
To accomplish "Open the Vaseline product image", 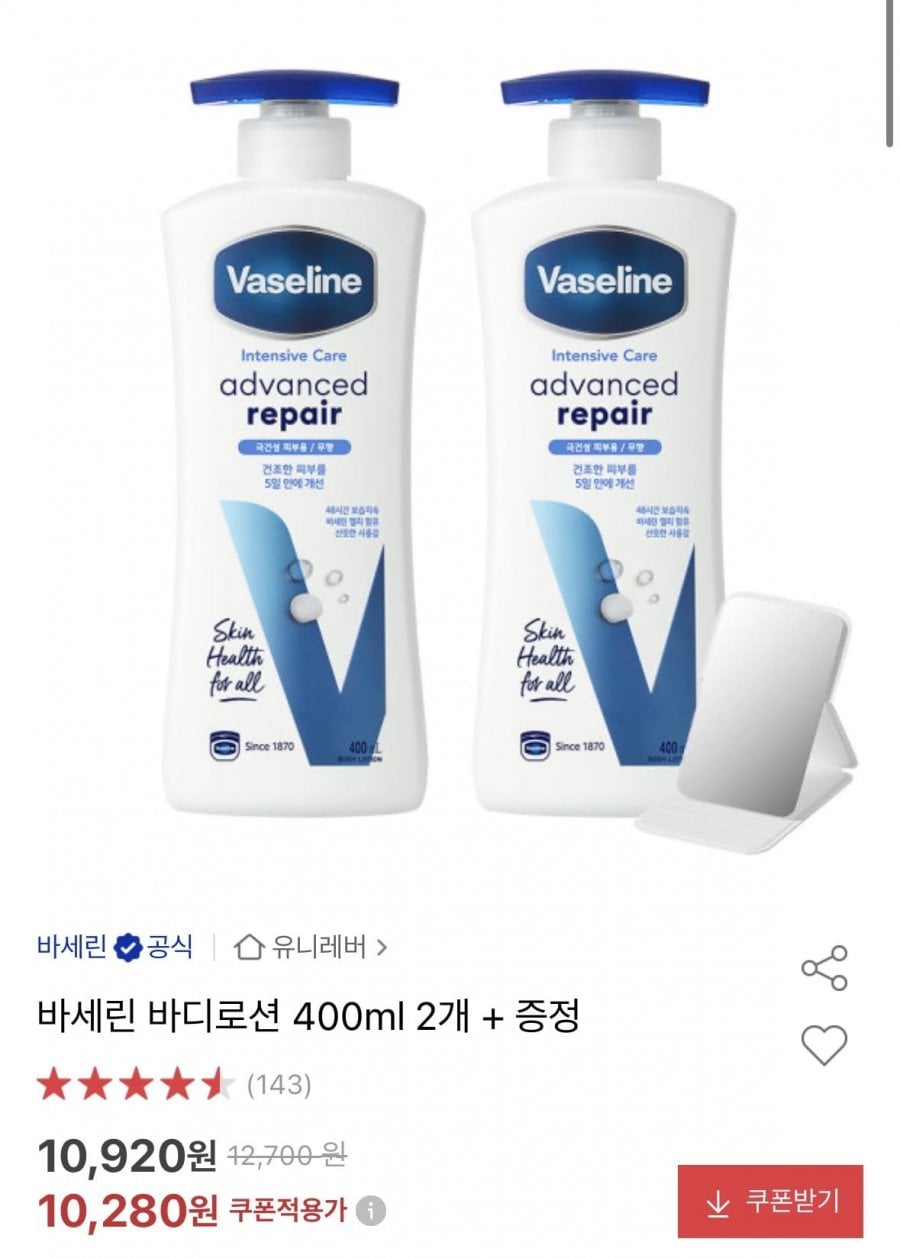I will [450, 450].
